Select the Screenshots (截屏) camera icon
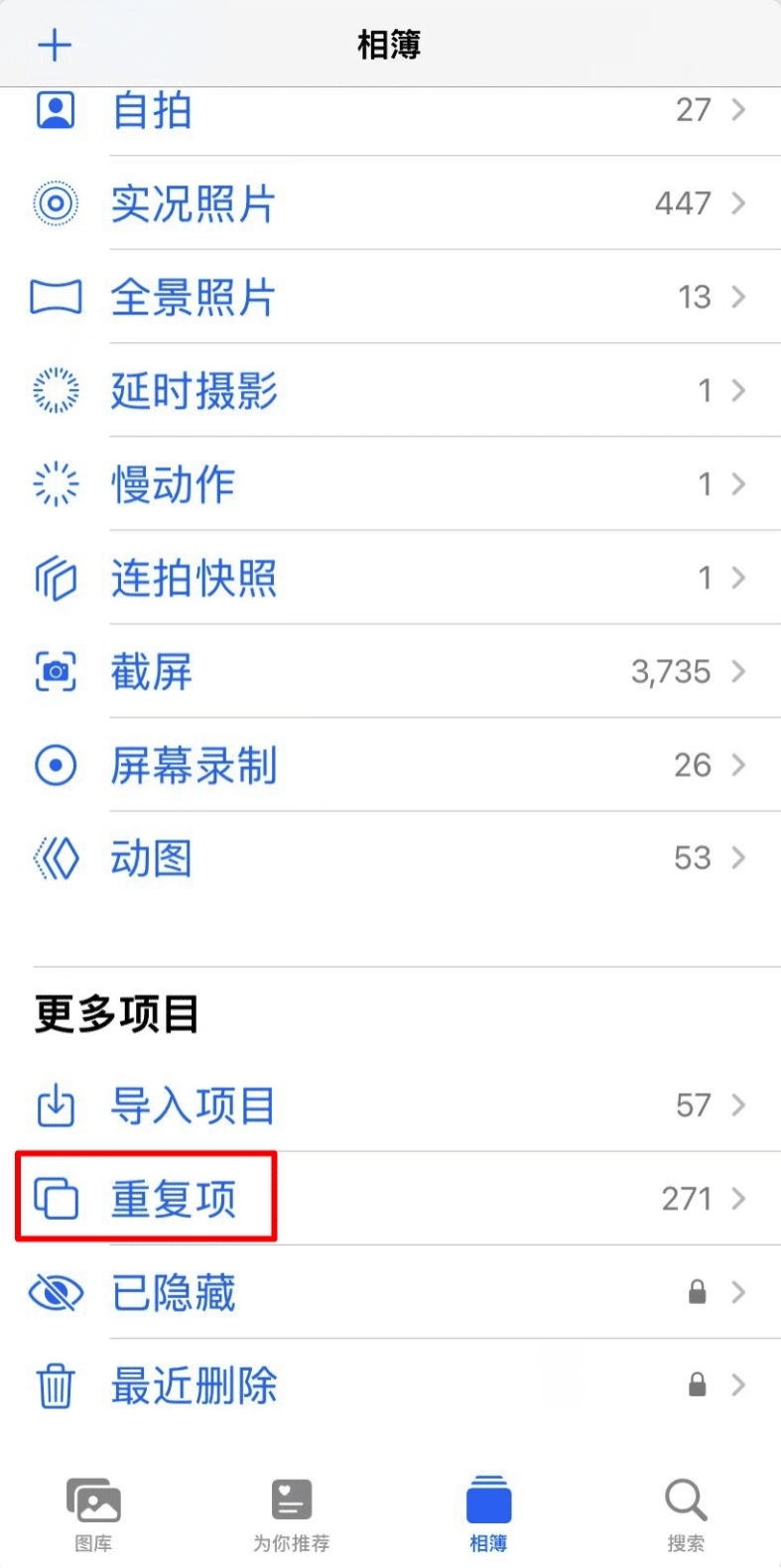The image size is (781, 1568). (56, 671)
